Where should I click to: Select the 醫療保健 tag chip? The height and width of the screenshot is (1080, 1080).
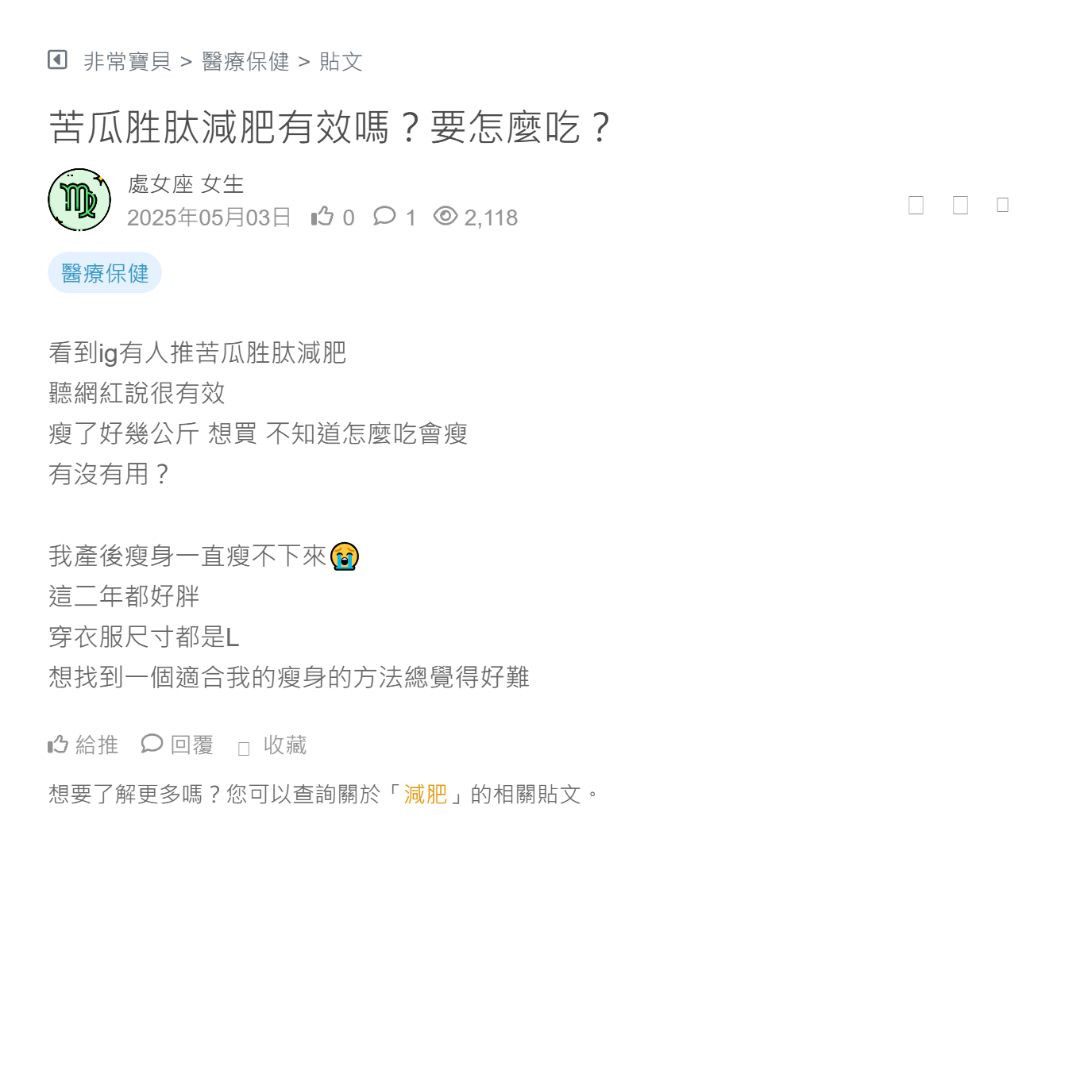pyautogui.click(x=105, y=273)
